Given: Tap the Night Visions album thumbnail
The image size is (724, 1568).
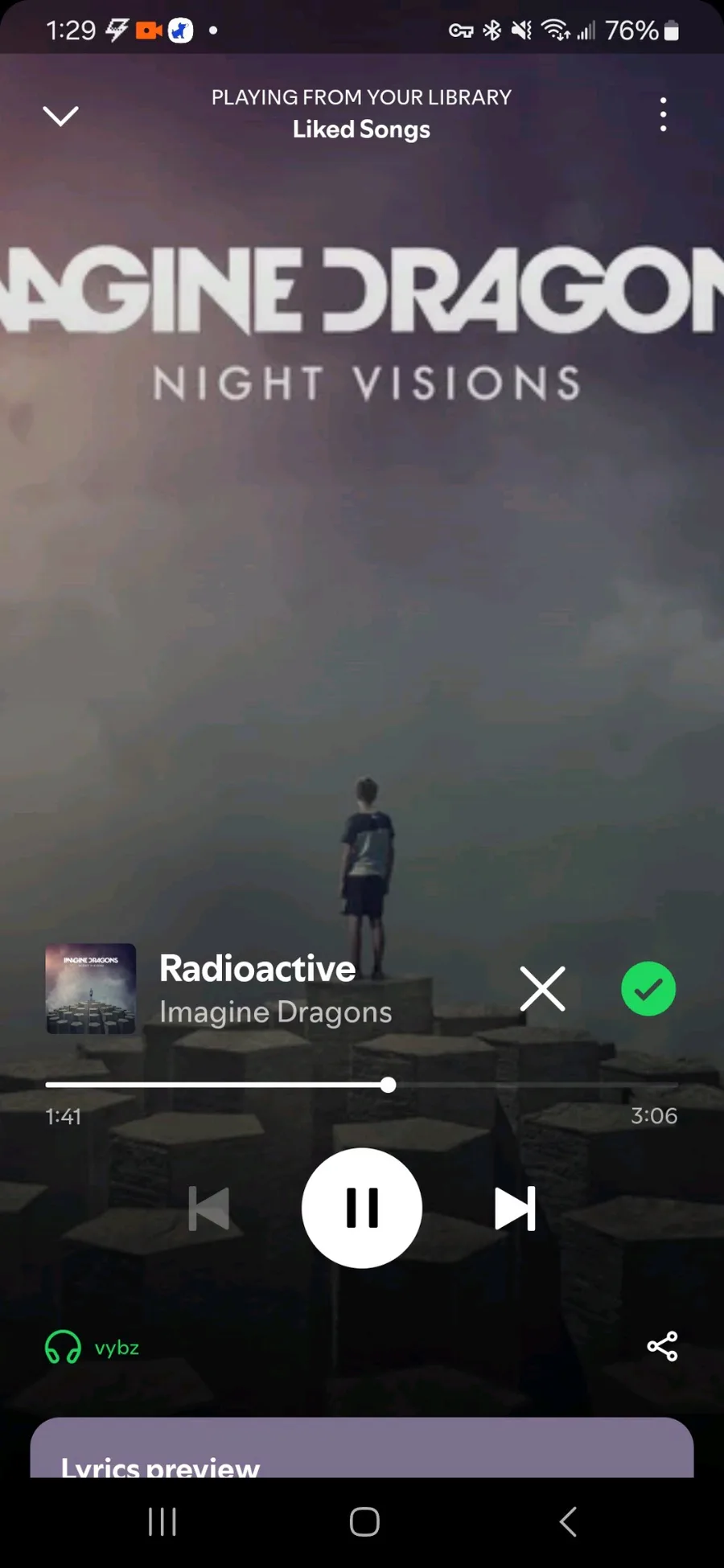Looking at the screenshot, I should 91,989.
